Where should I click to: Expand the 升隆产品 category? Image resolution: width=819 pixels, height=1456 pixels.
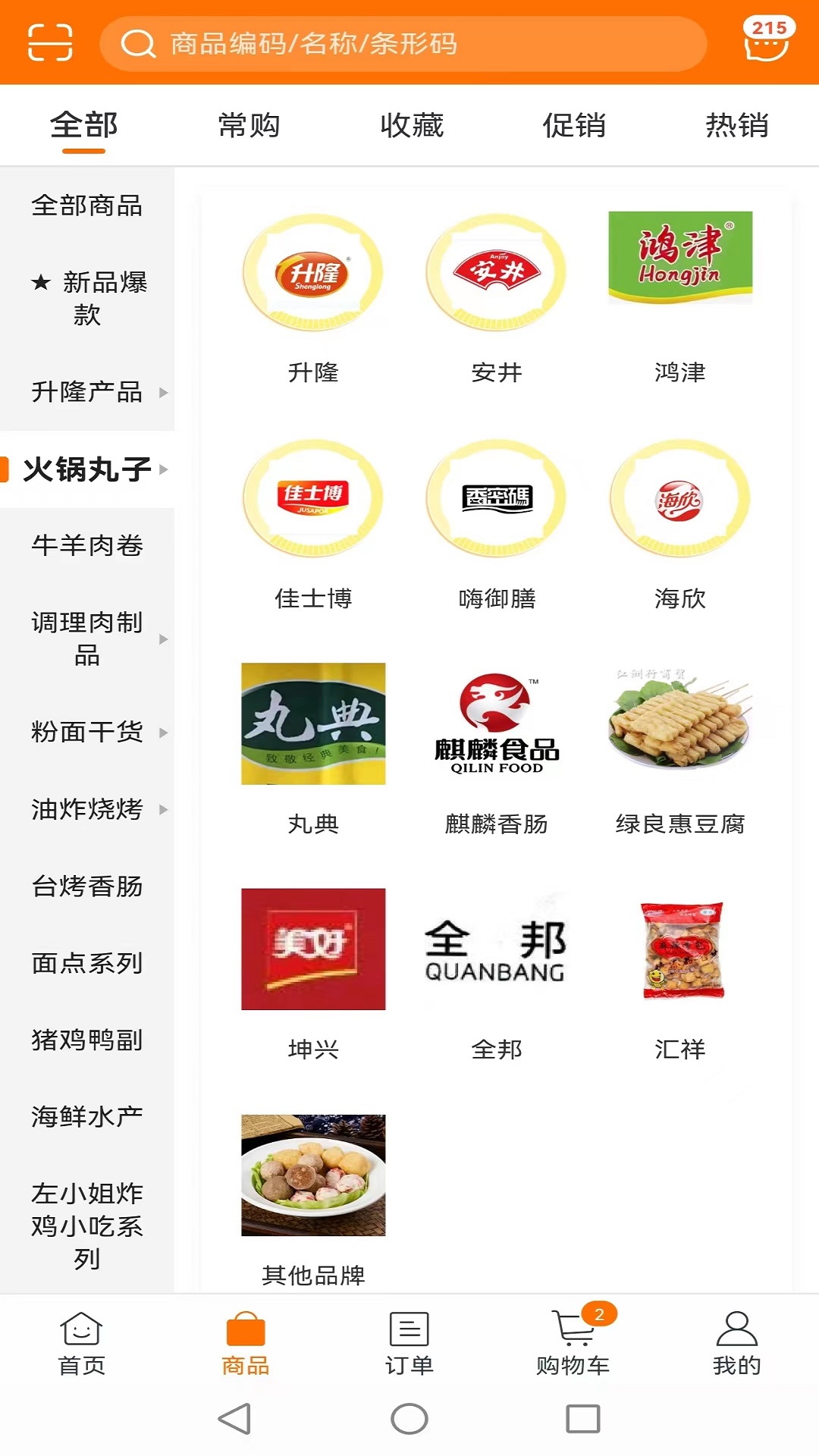point(87,392)
